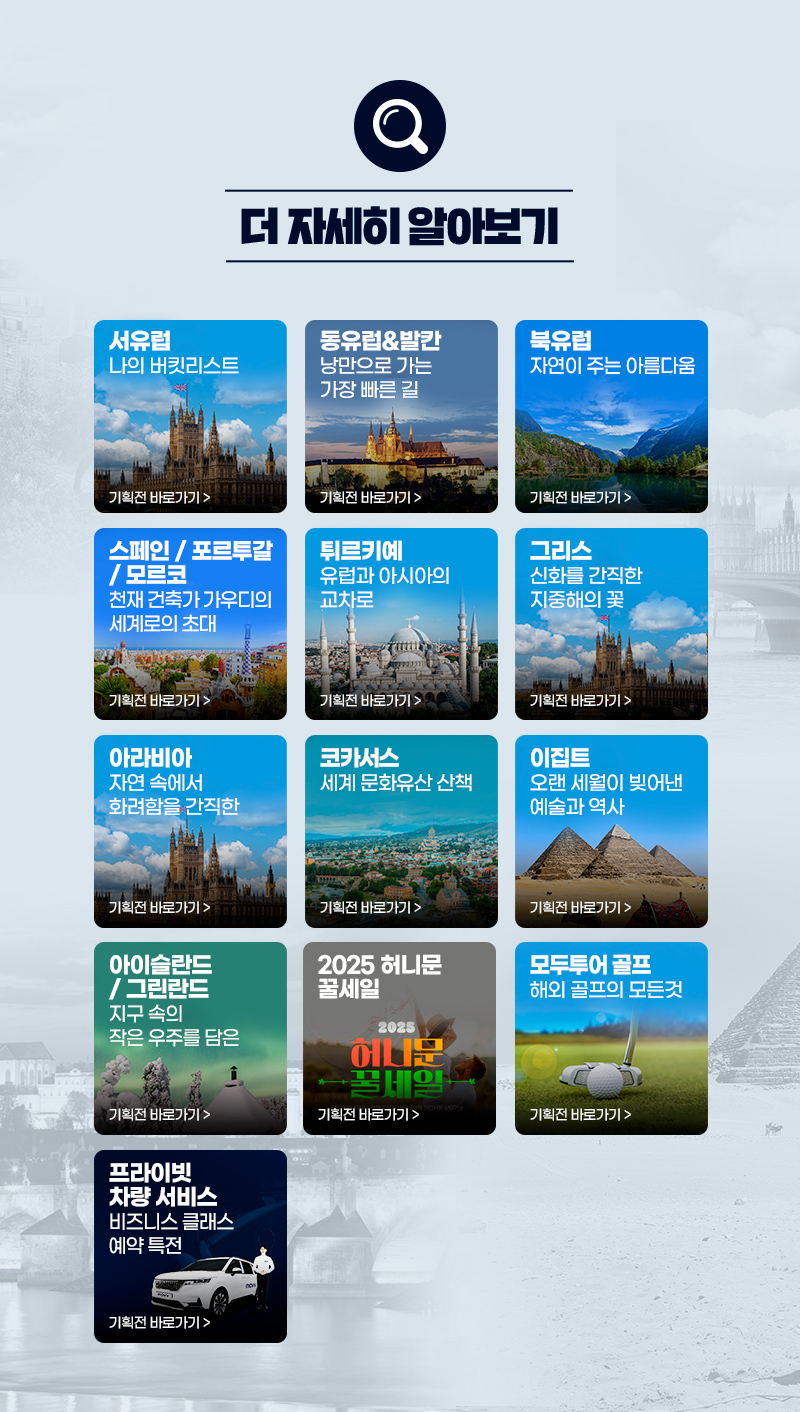The image size is (800, 1412).
Task: Open the 코카서스 promotion tile
Action: (401, 831)
